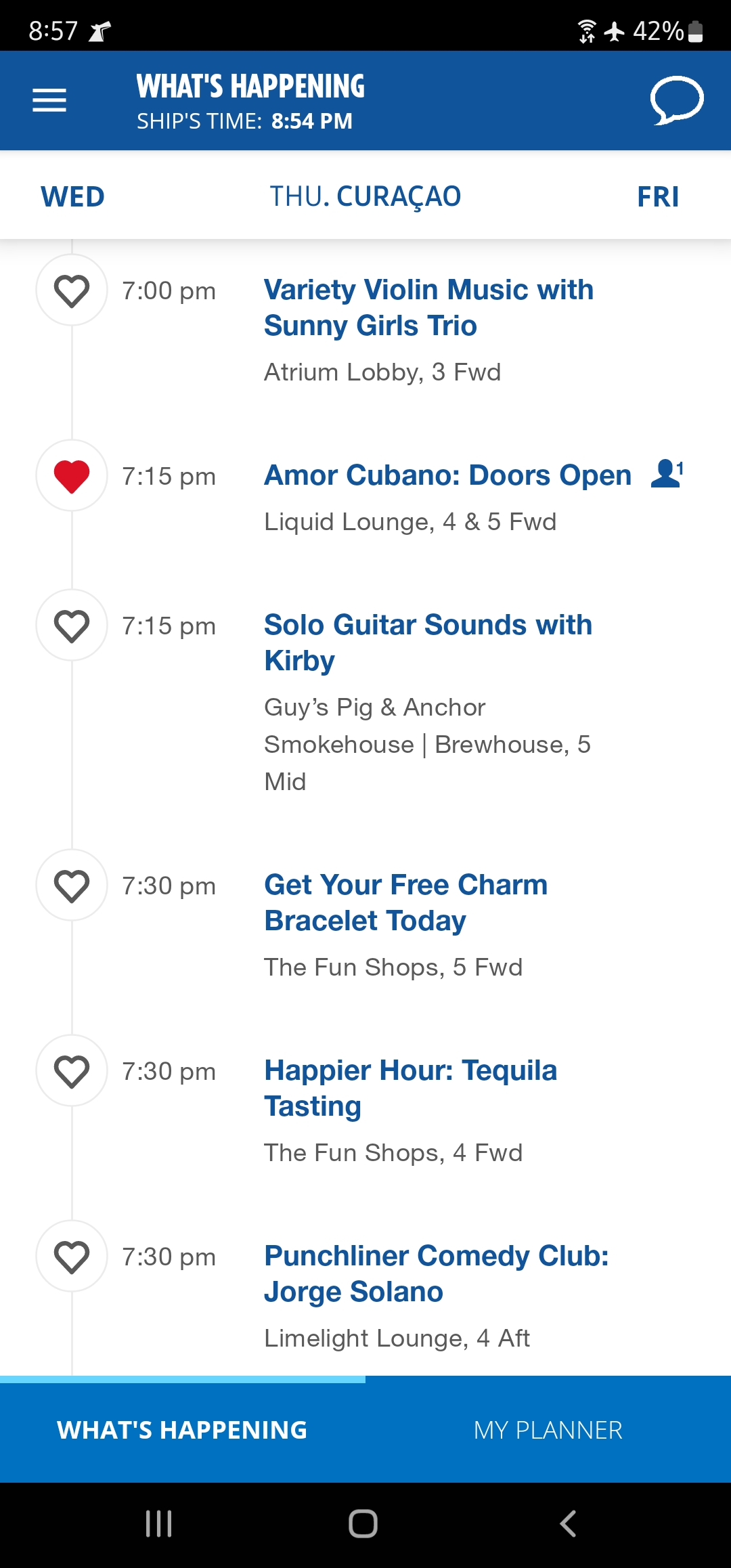Tap the attendee icon beside Amor Cubano

coord(667,473)
